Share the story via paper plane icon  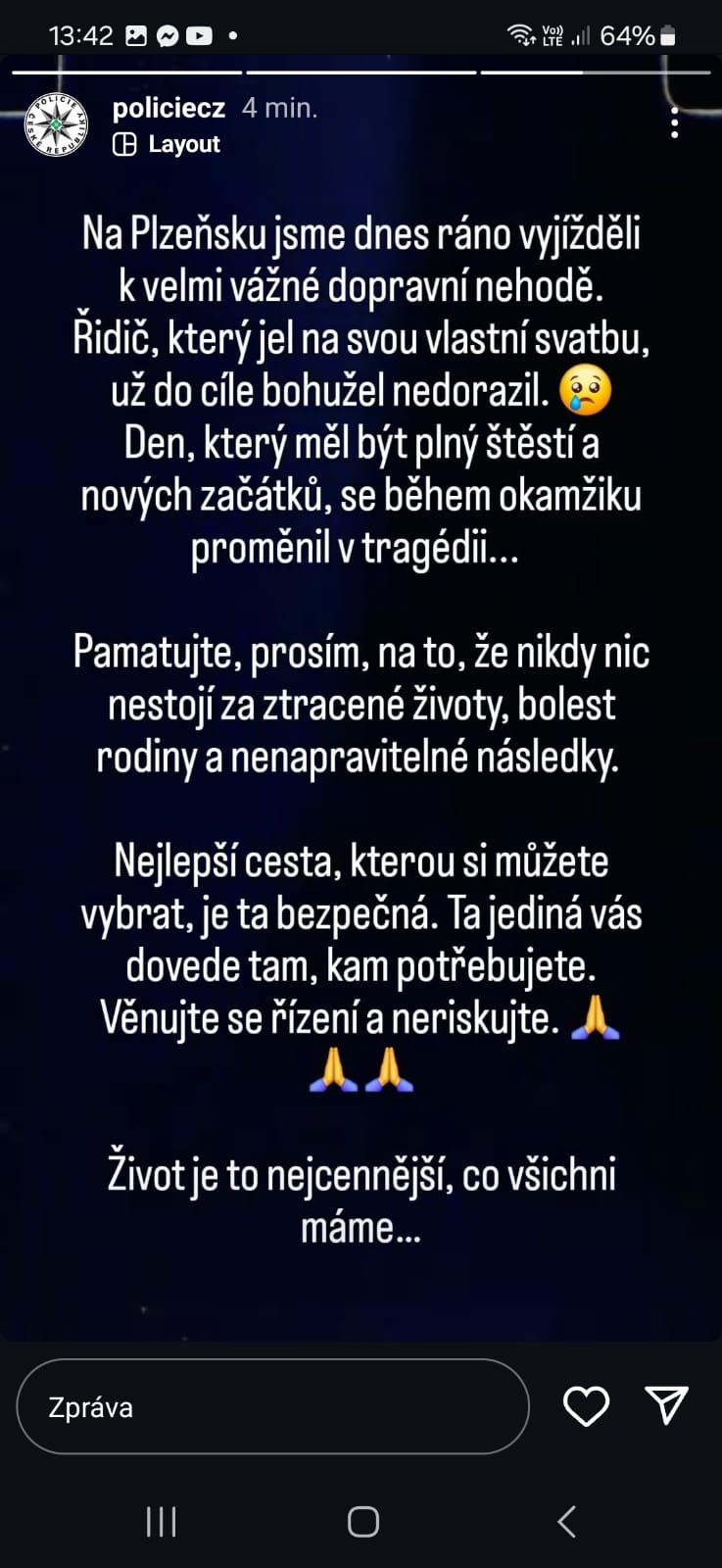(x=667, y=1404)
